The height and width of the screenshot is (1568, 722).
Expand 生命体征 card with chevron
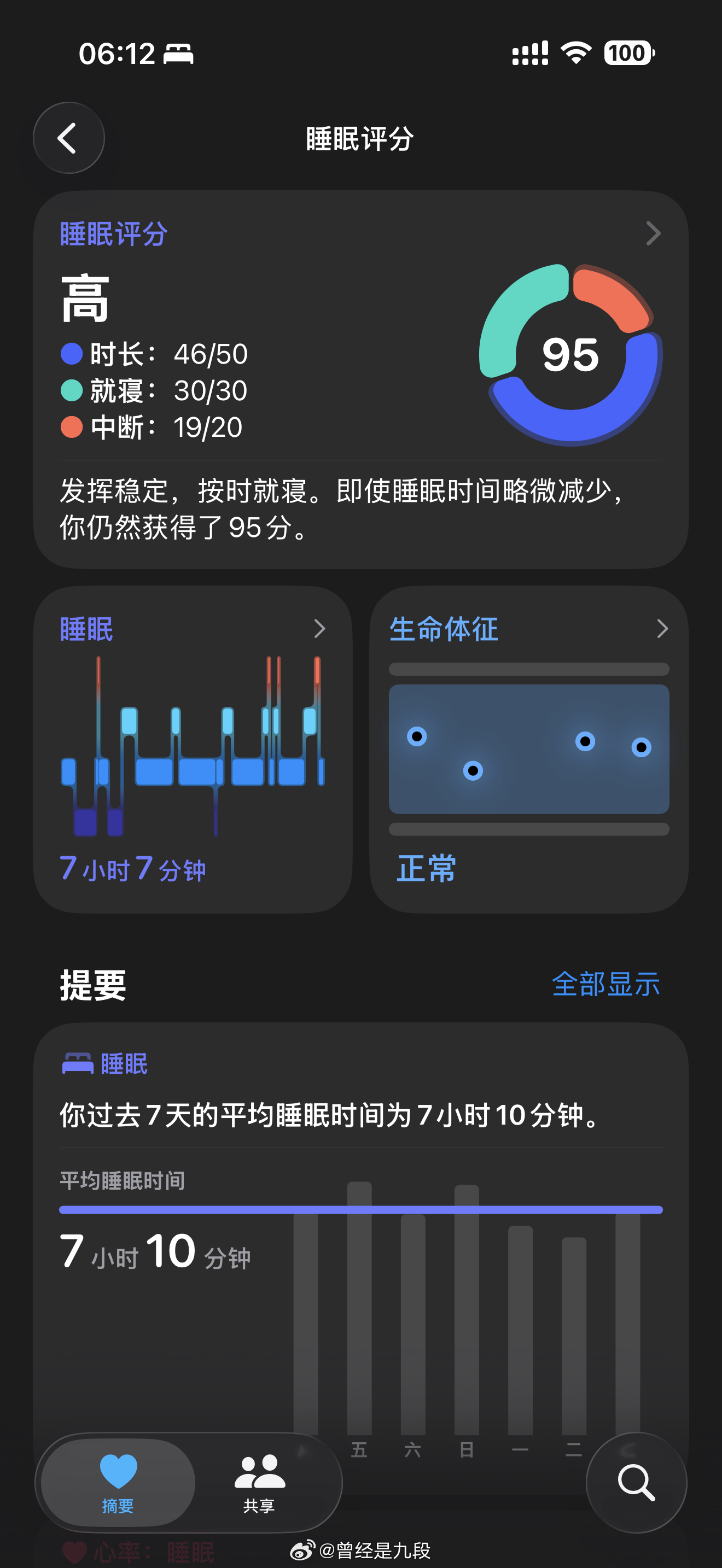(x=663, y=629)
